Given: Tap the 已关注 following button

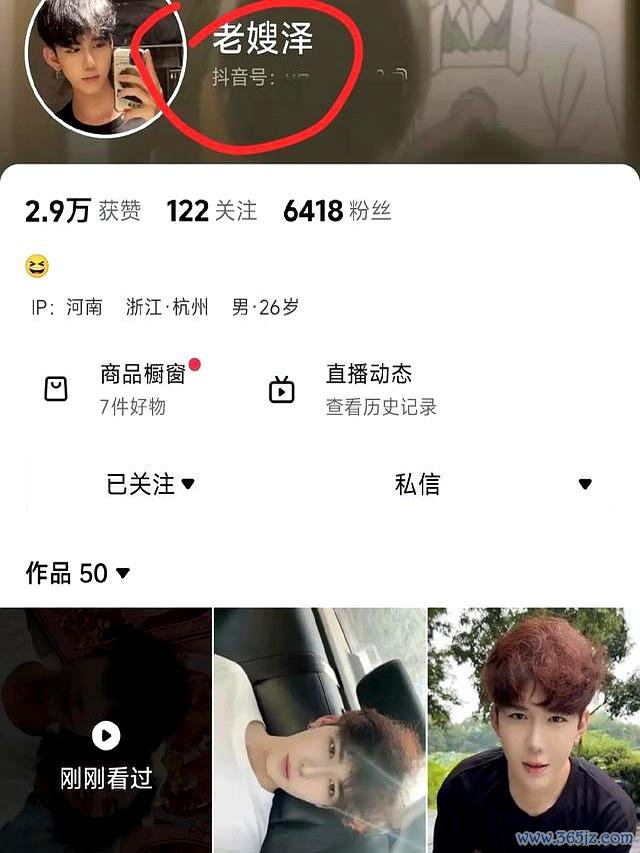Looking at the screenshot, I should tap(150, 484).
